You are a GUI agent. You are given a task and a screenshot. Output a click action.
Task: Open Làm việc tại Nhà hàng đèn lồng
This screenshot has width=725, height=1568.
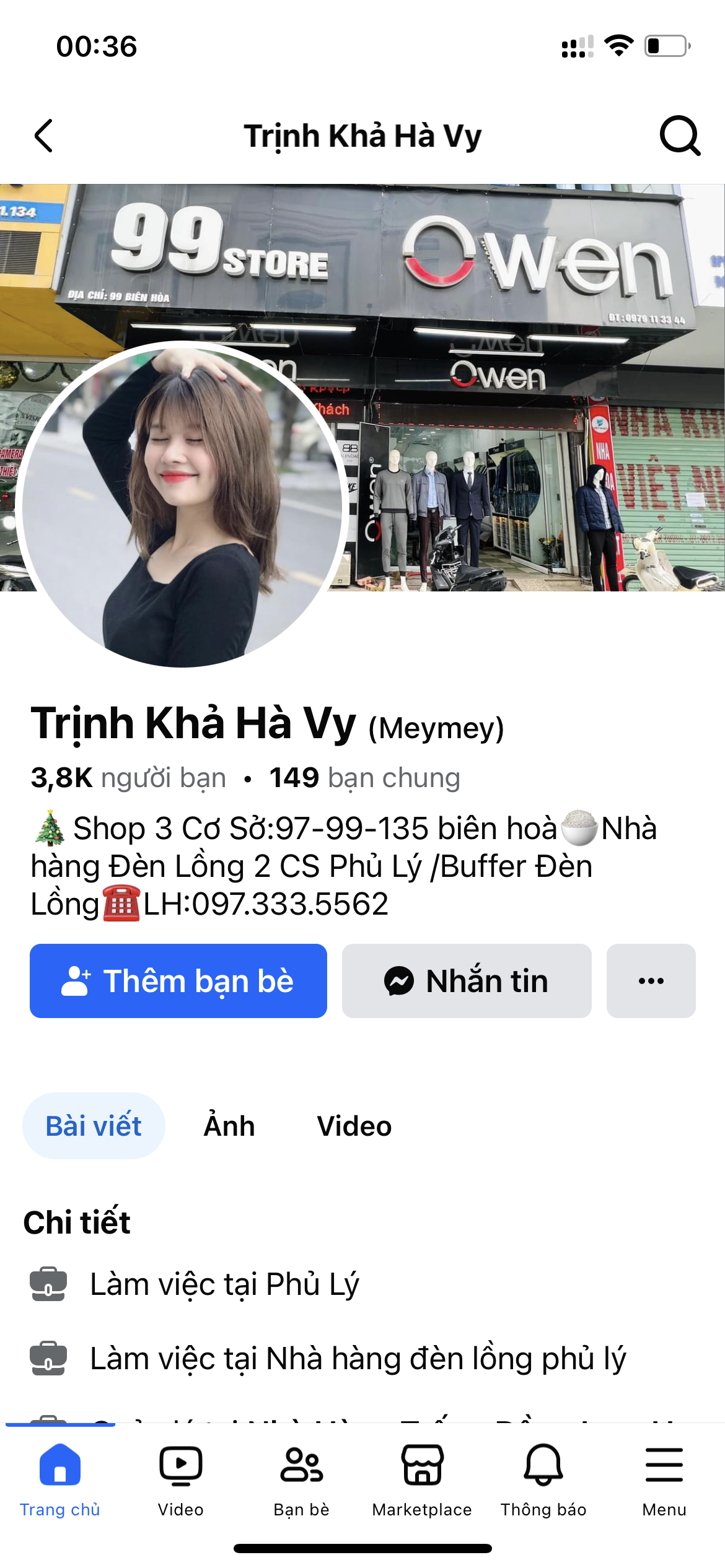[358, 1359]
